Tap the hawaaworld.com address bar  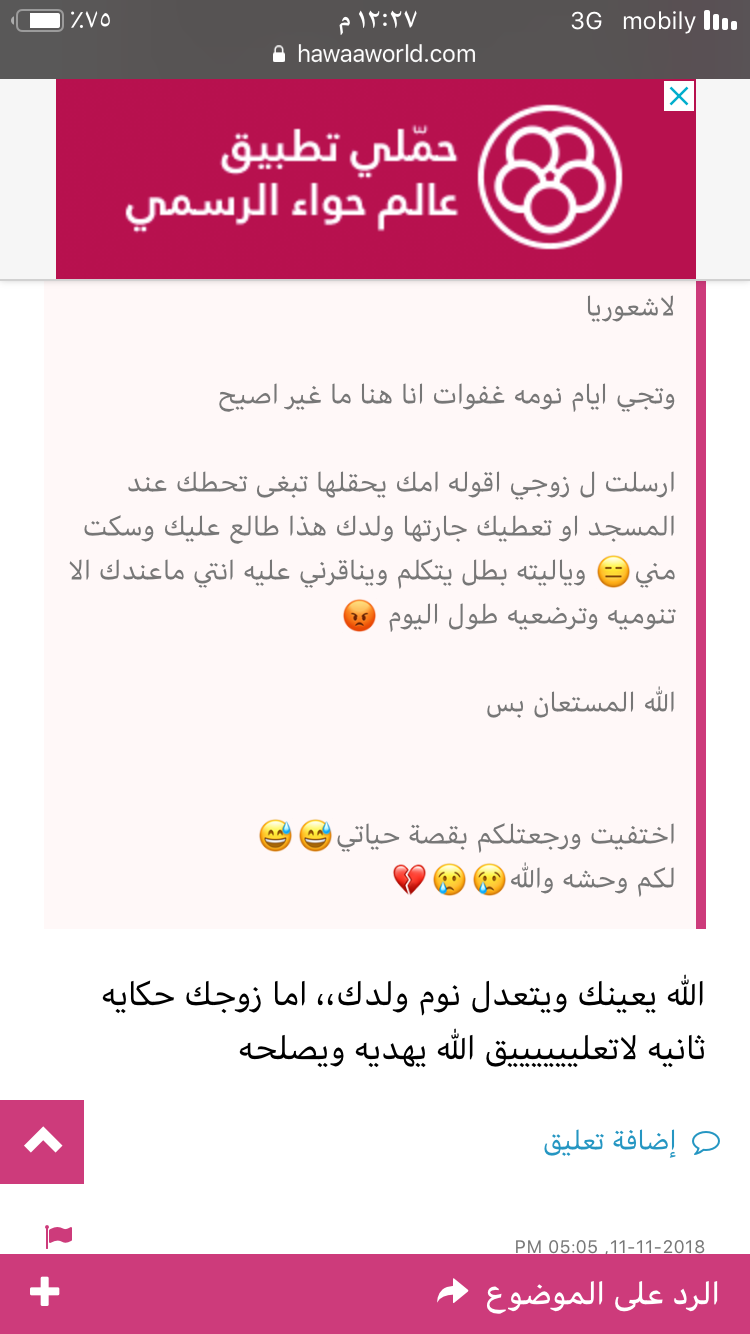pos(375,54)
